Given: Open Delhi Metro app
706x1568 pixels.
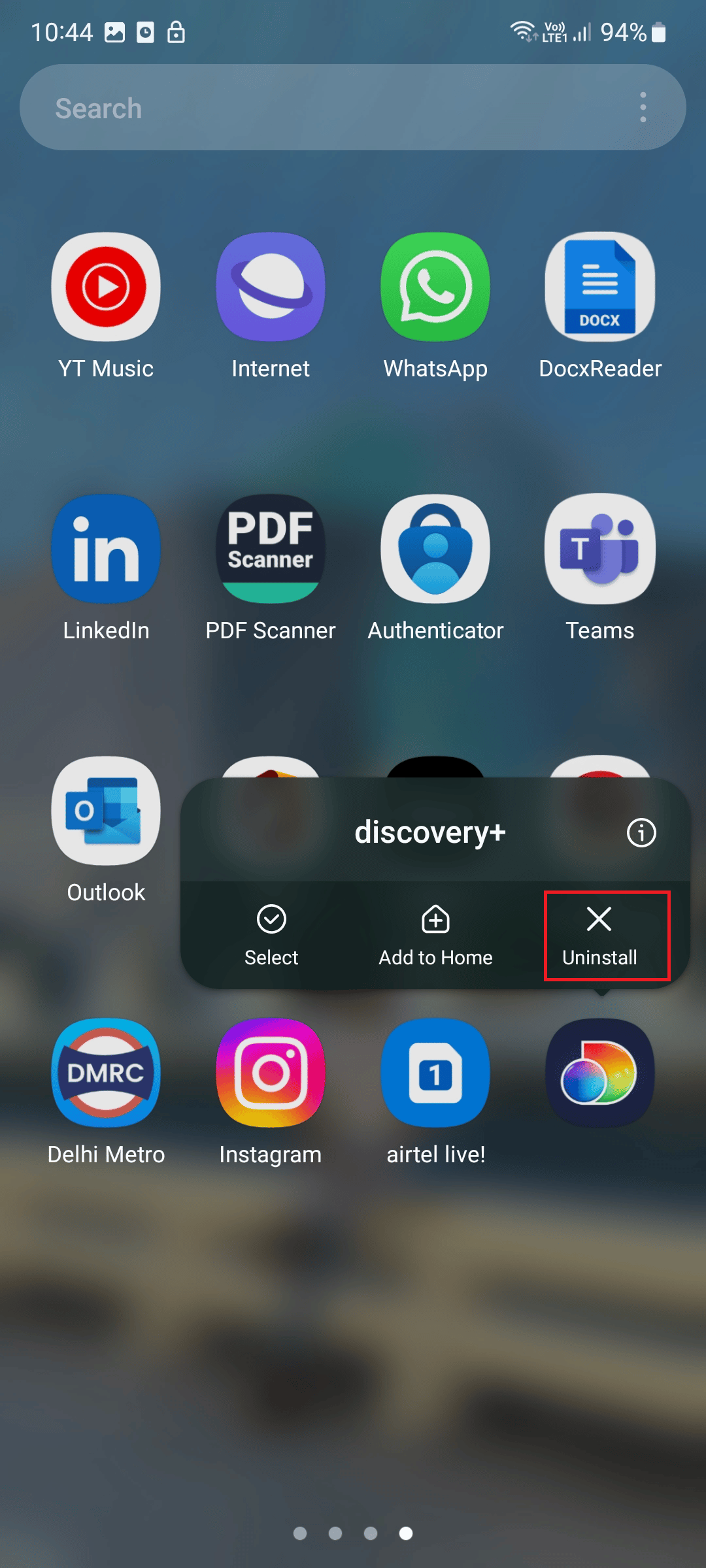Looking at the screenshot, I should click(x=106, y=1073).
